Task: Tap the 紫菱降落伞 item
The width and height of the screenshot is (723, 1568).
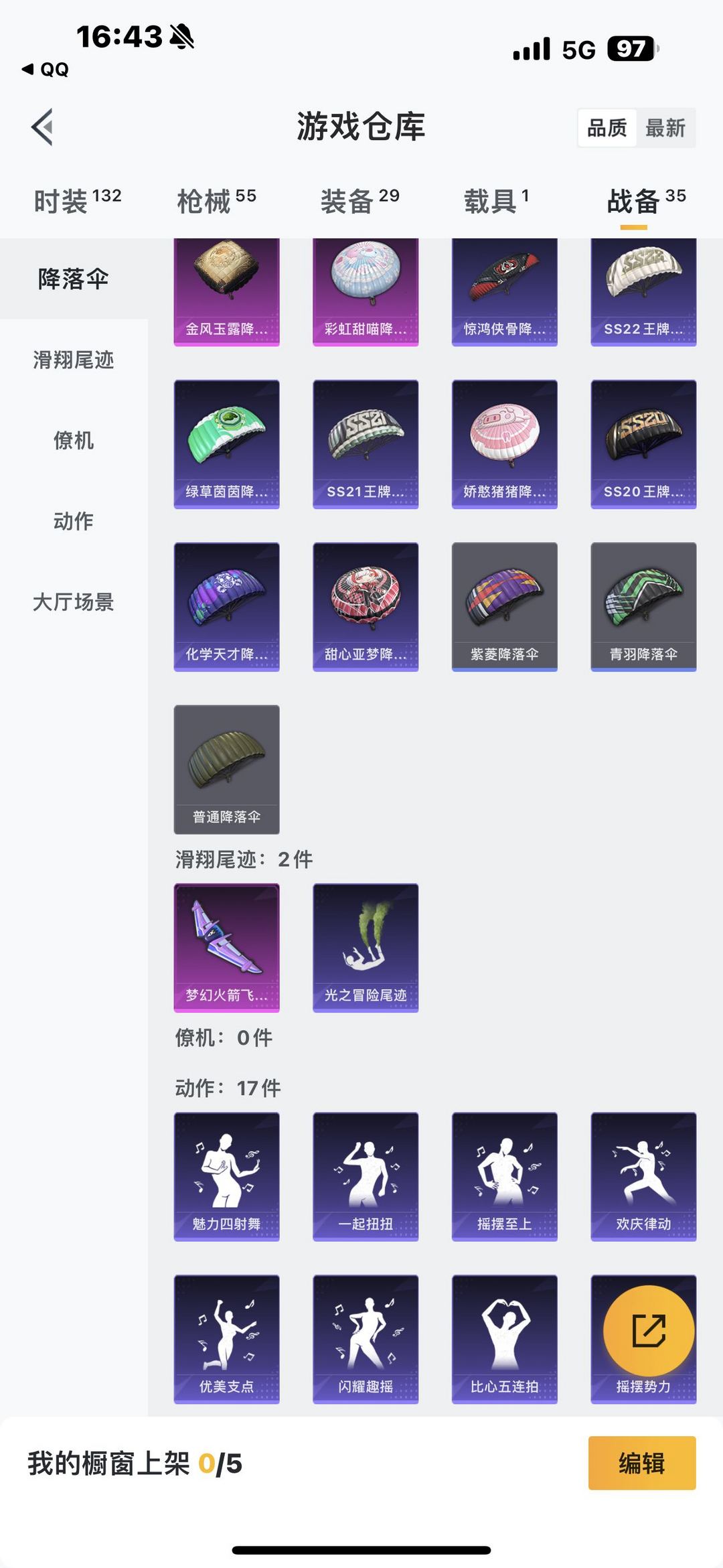Action: (505, 607)
